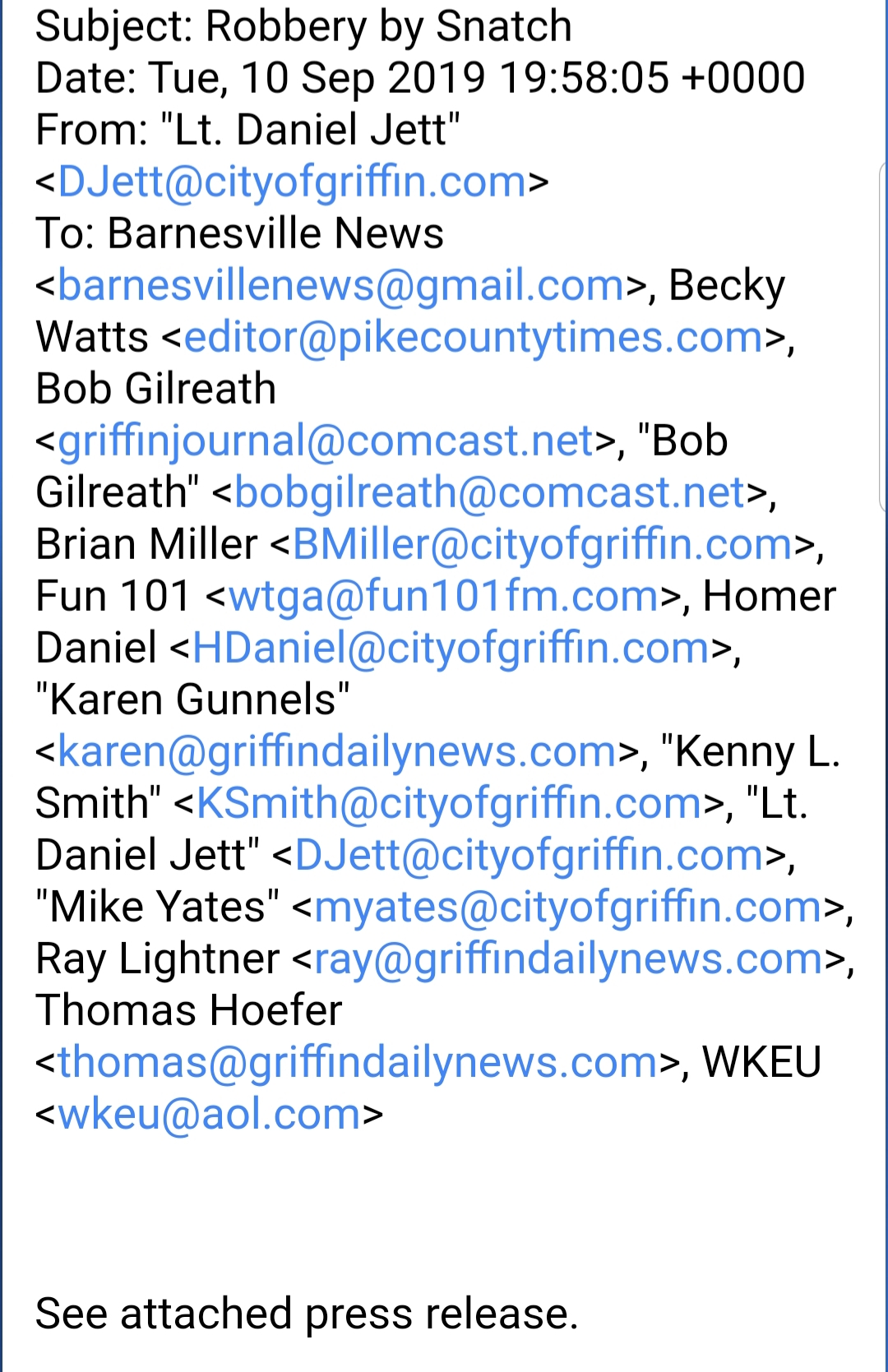Image resolution: width=888 pixels, height=1372 pixels.
Task: Open BMiller@cityofgriffin.com email link
Action: [x=542, y=544]
